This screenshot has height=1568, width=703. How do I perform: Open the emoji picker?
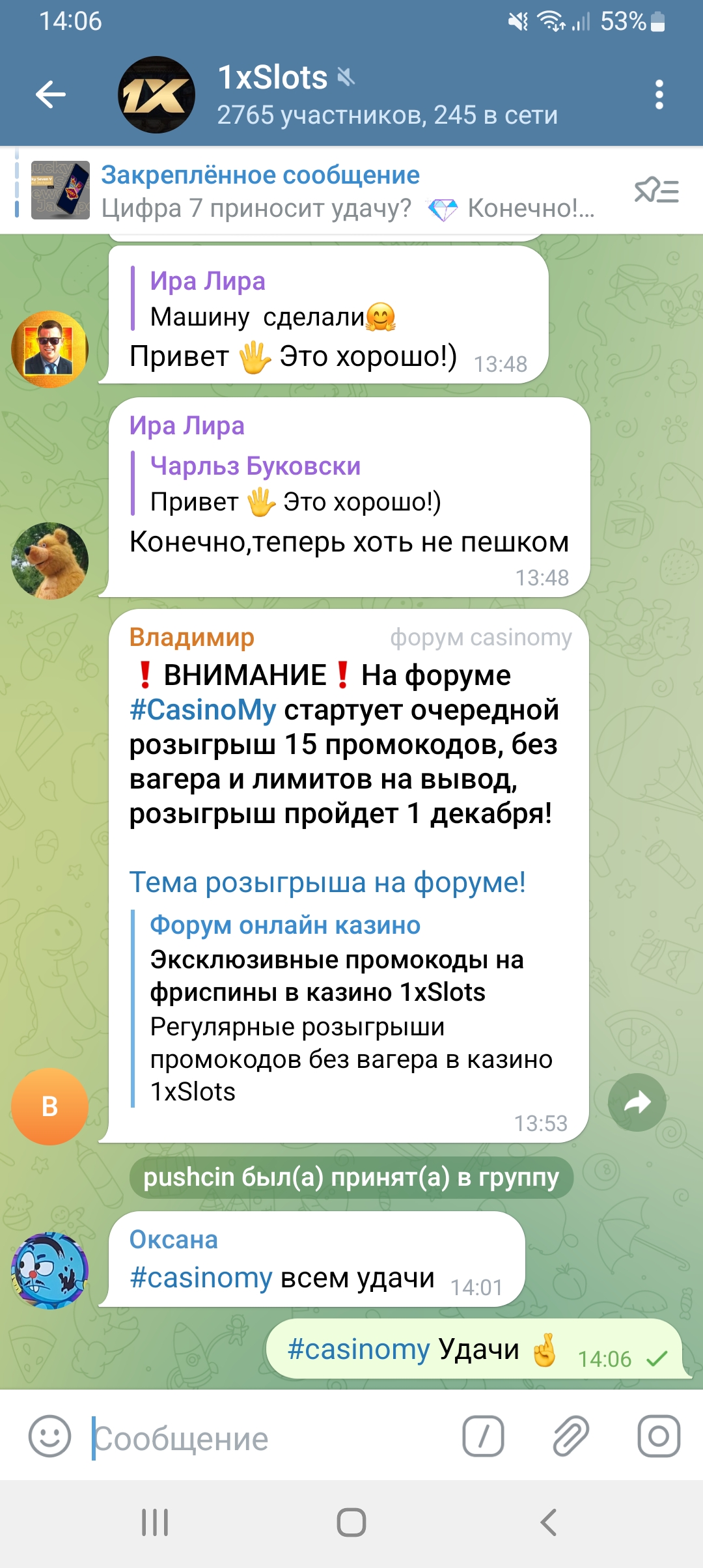pyautogui.click(x=49, y=1436)
